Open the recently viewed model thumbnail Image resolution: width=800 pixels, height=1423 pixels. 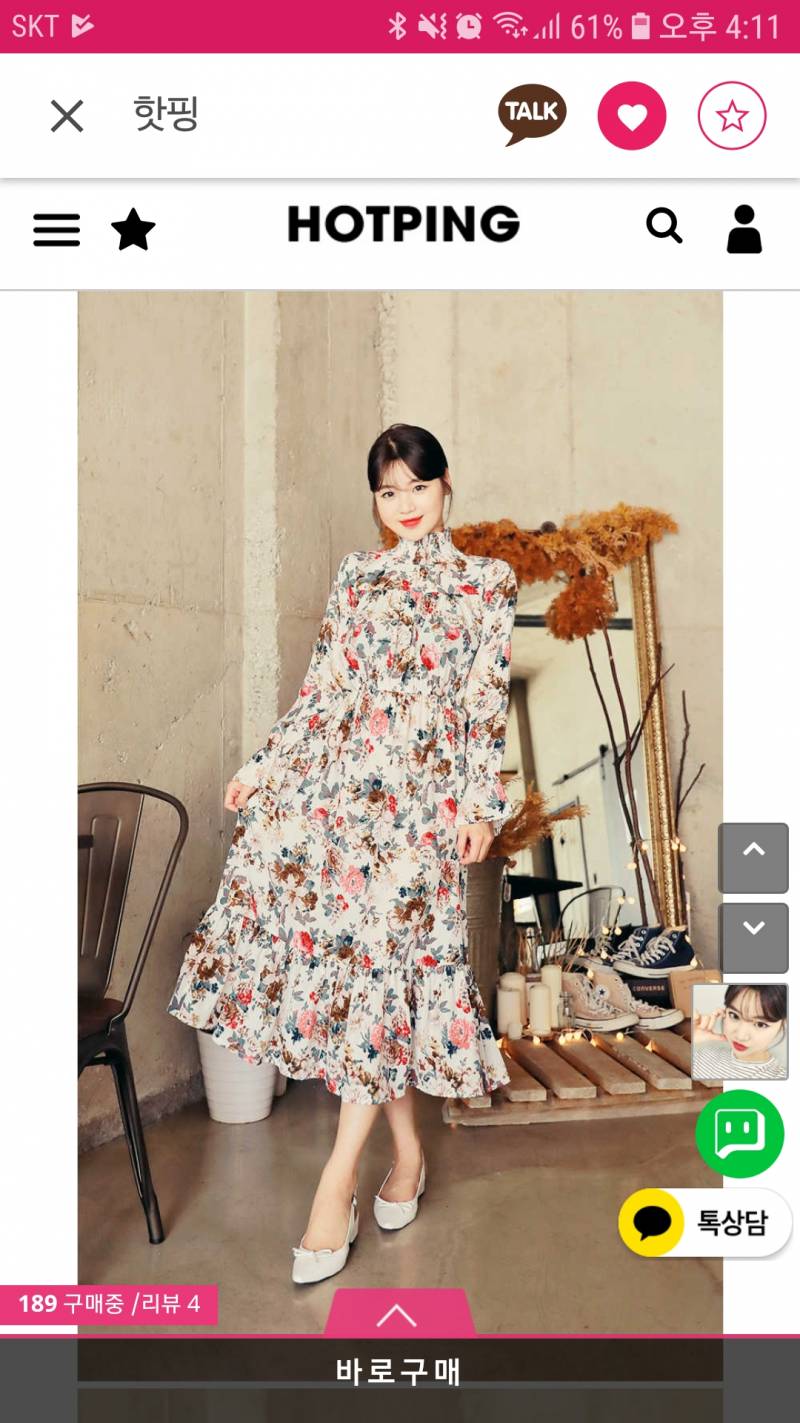tap(740, 1031)
